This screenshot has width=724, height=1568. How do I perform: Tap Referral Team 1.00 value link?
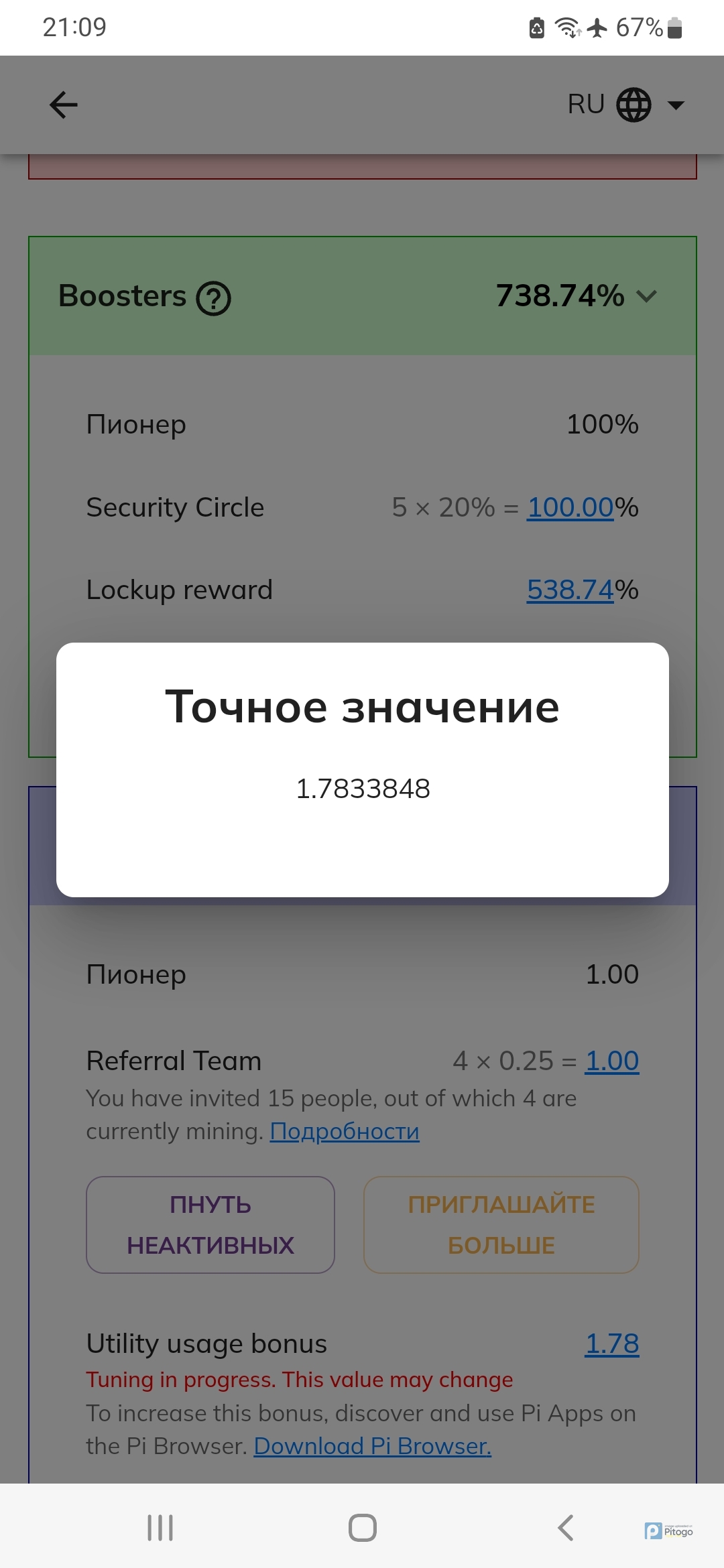(x=611, y=1061)
